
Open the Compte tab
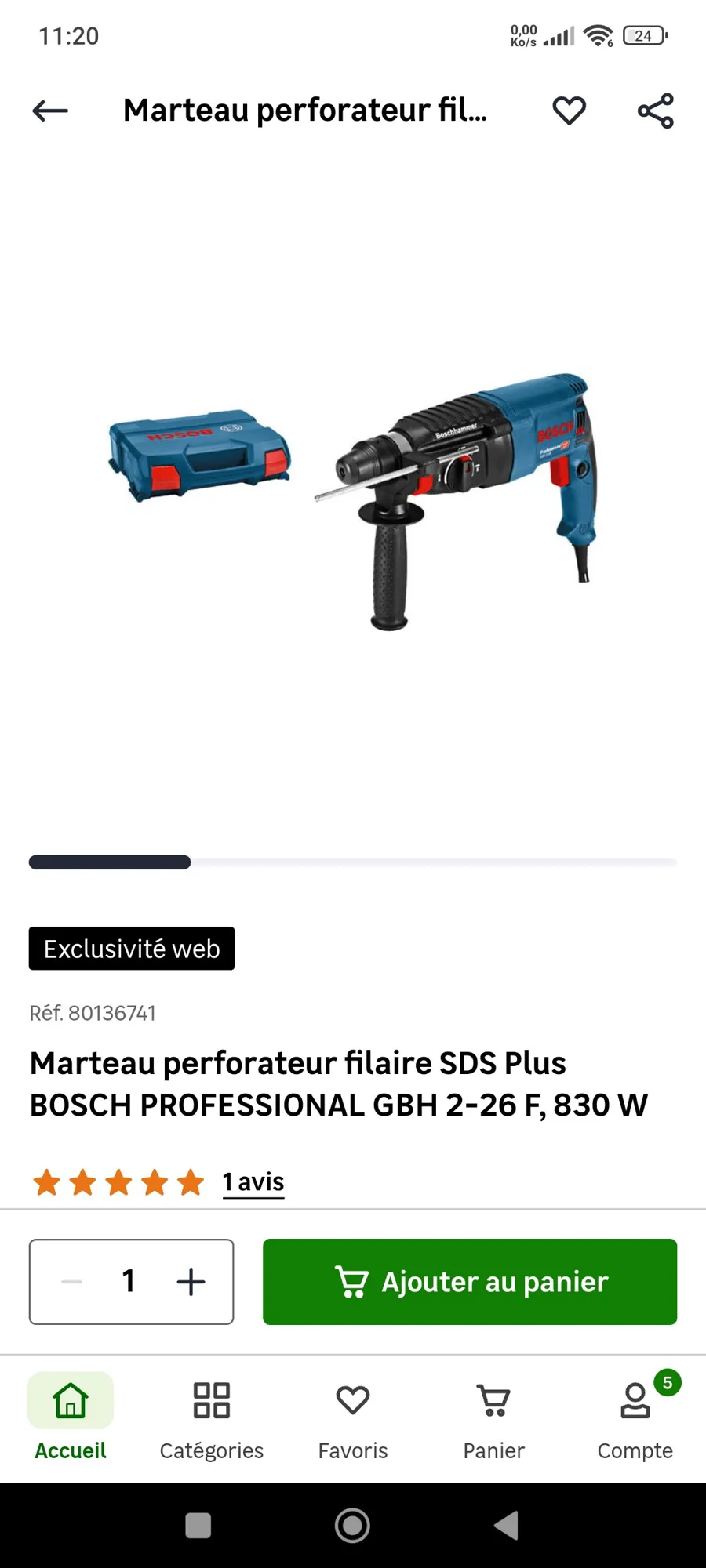[x=635, y=1417]
